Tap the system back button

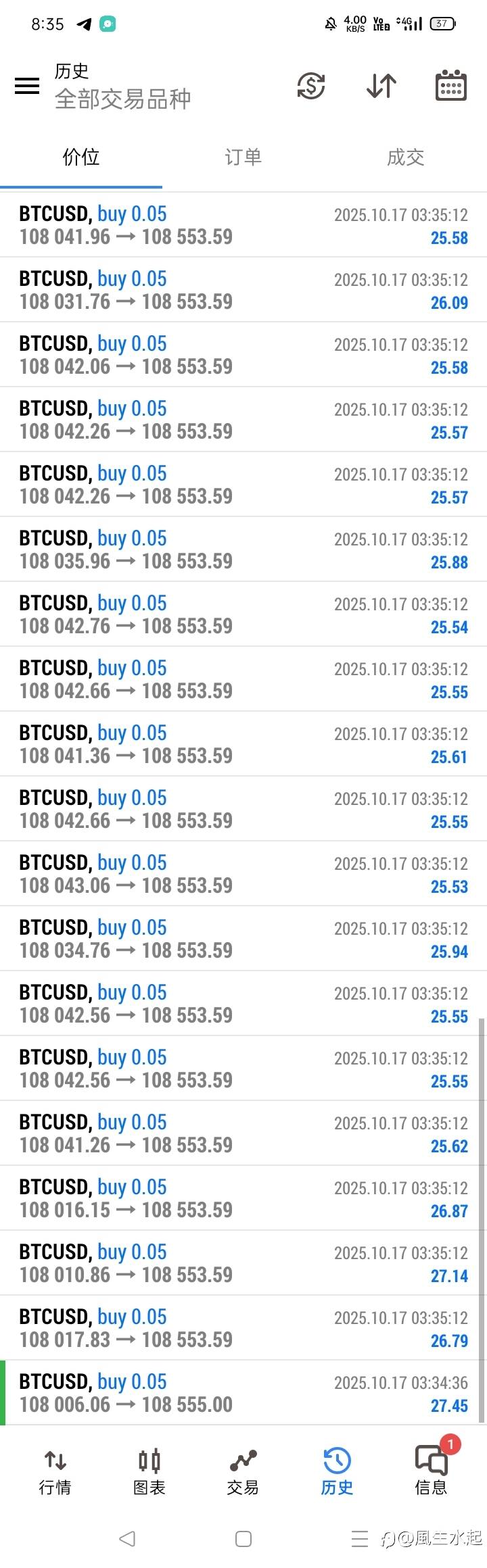click(x=127, y=1539)
